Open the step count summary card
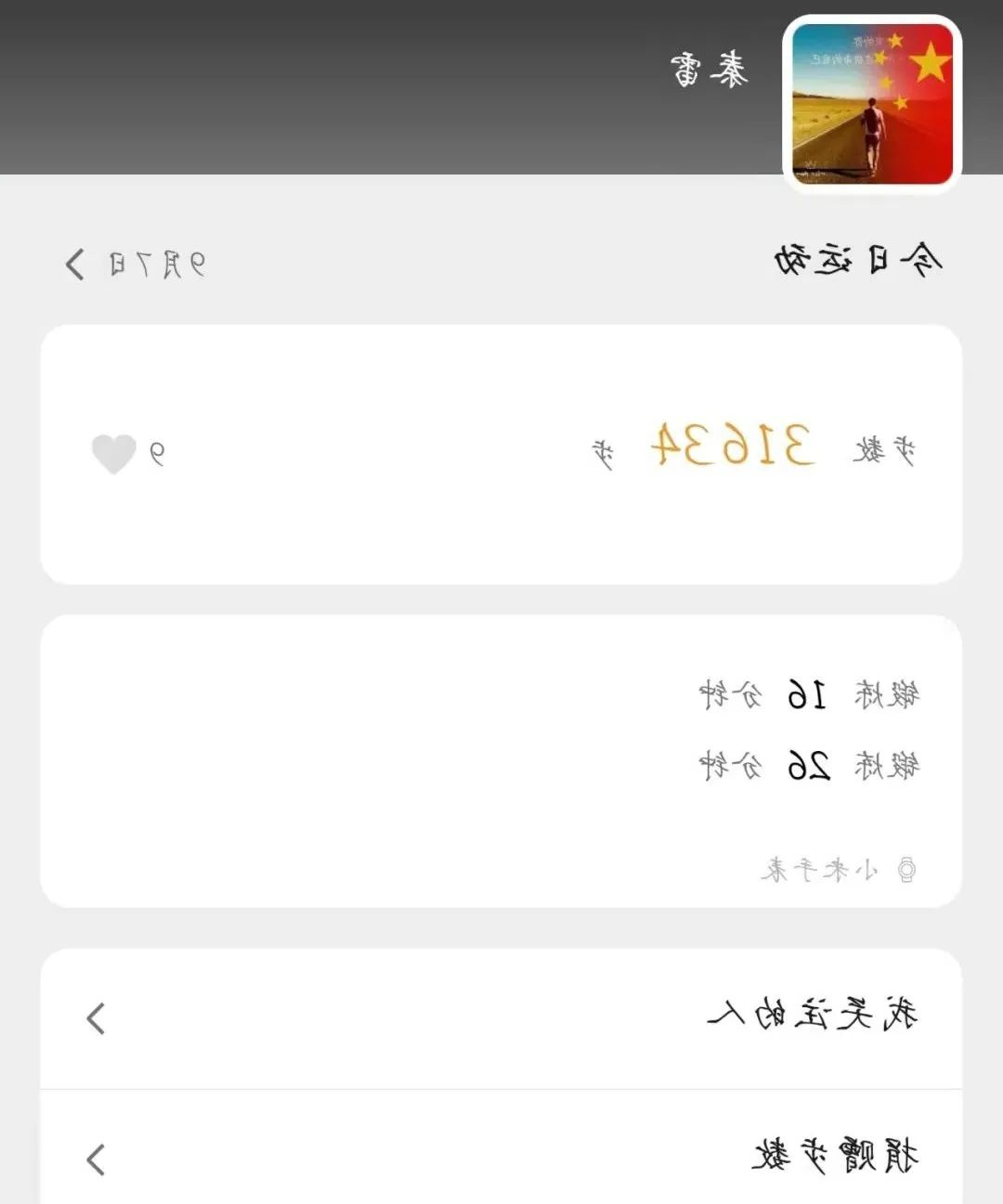The image size is (1003, 1204). point(501,451)
